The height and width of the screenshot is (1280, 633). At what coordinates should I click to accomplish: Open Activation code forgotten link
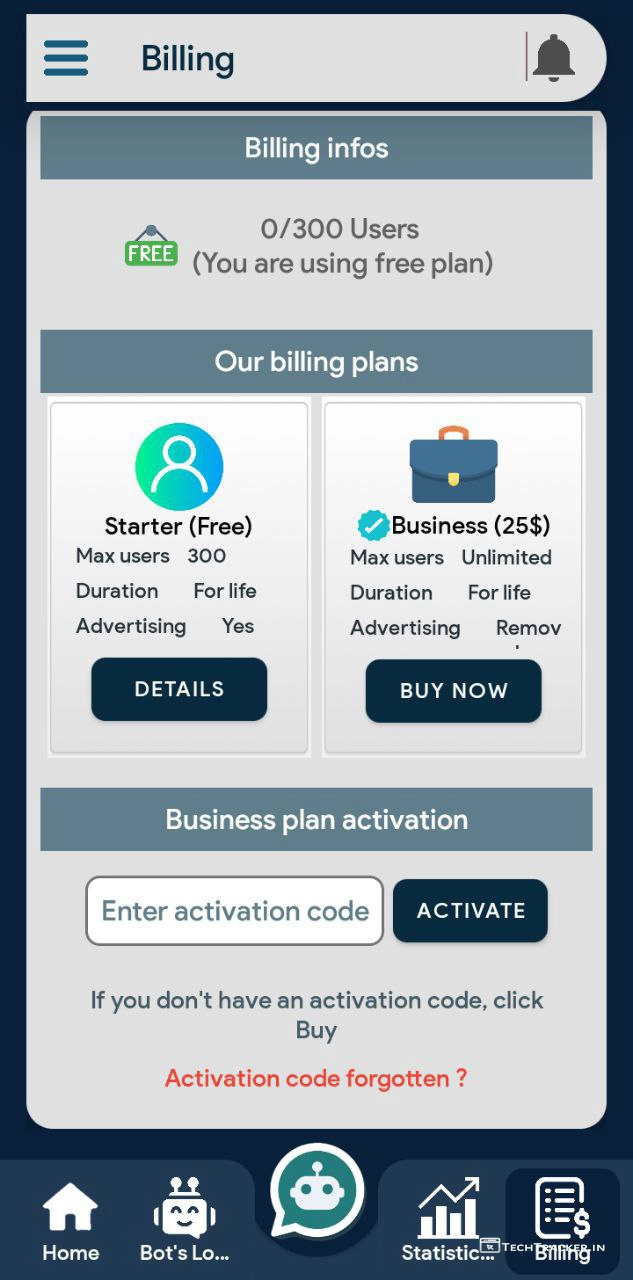316,1078
